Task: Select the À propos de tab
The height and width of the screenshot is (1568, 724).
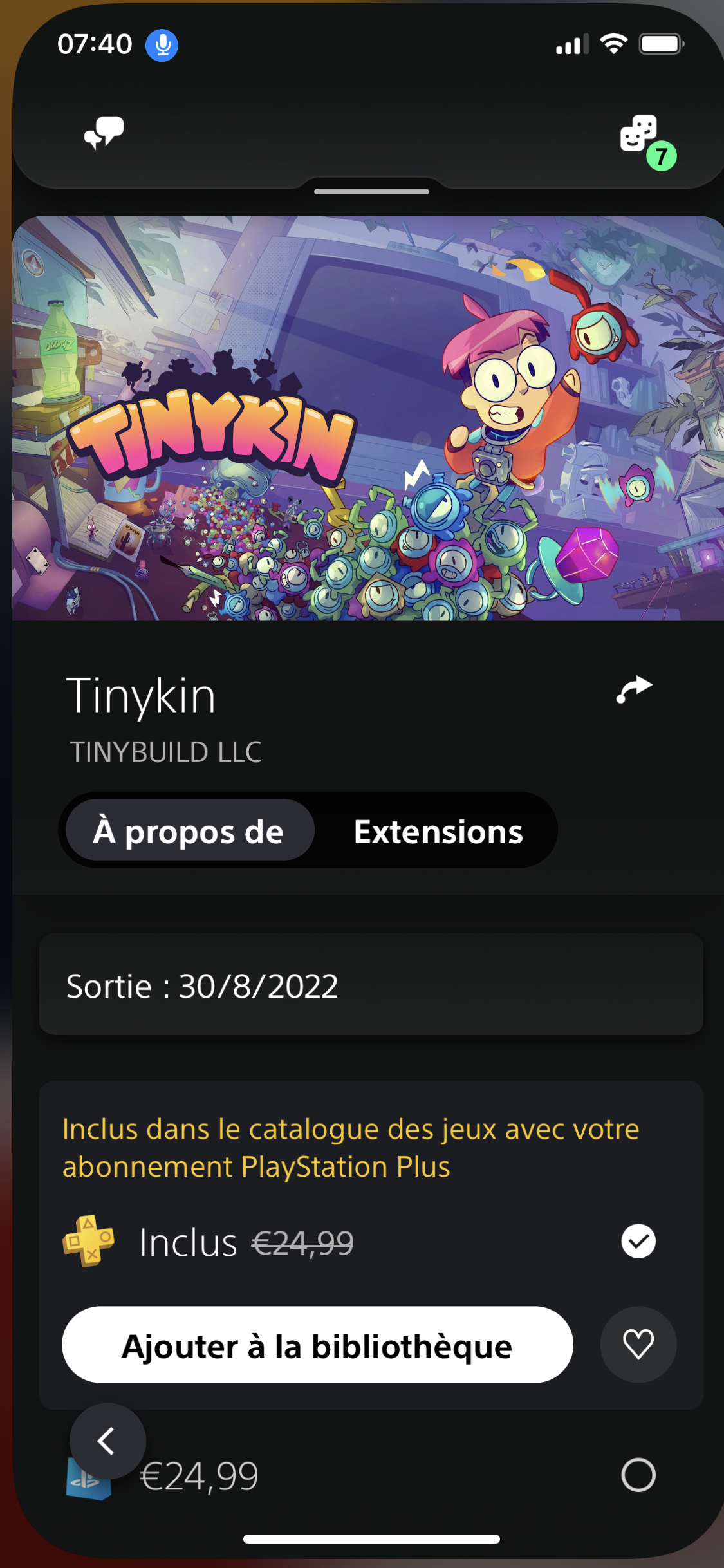Action: 189,831
